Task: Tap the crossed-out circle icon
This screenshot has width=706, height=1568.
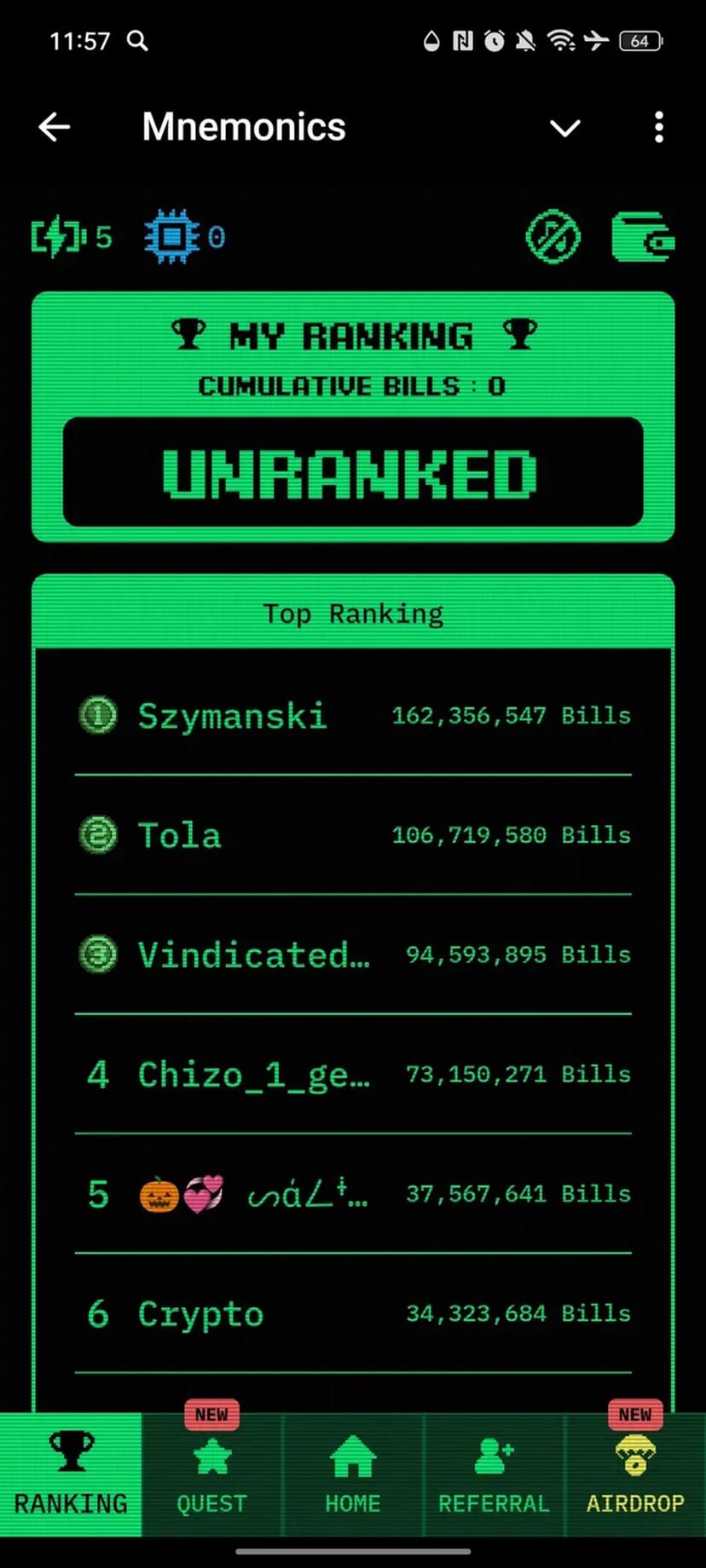Action: 553,237
